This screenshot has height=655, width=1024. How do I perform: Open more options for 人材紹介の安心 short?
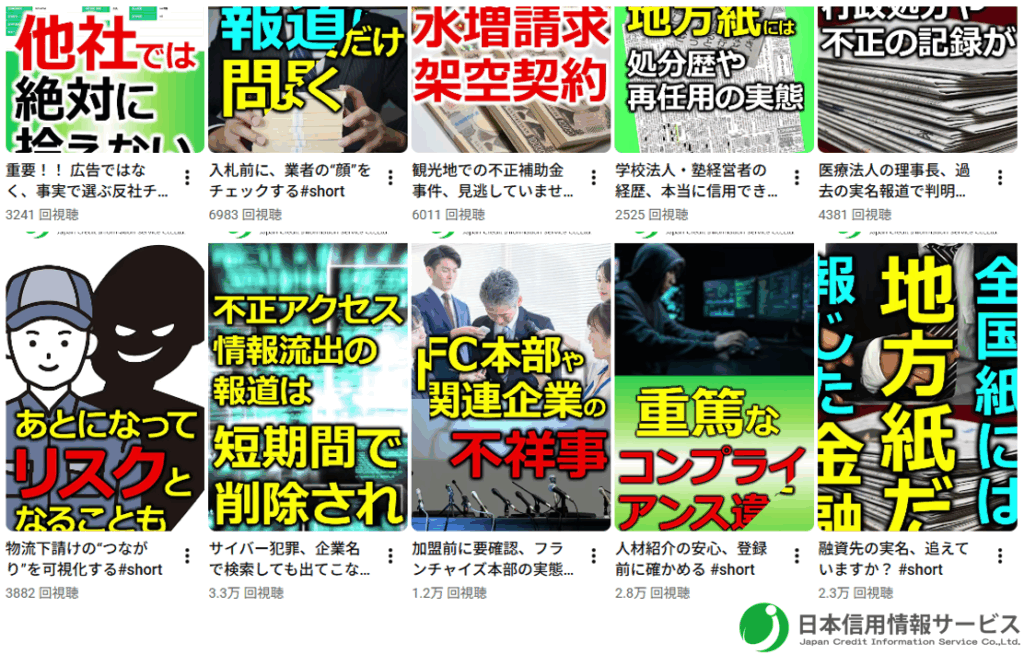click(796, 556)
